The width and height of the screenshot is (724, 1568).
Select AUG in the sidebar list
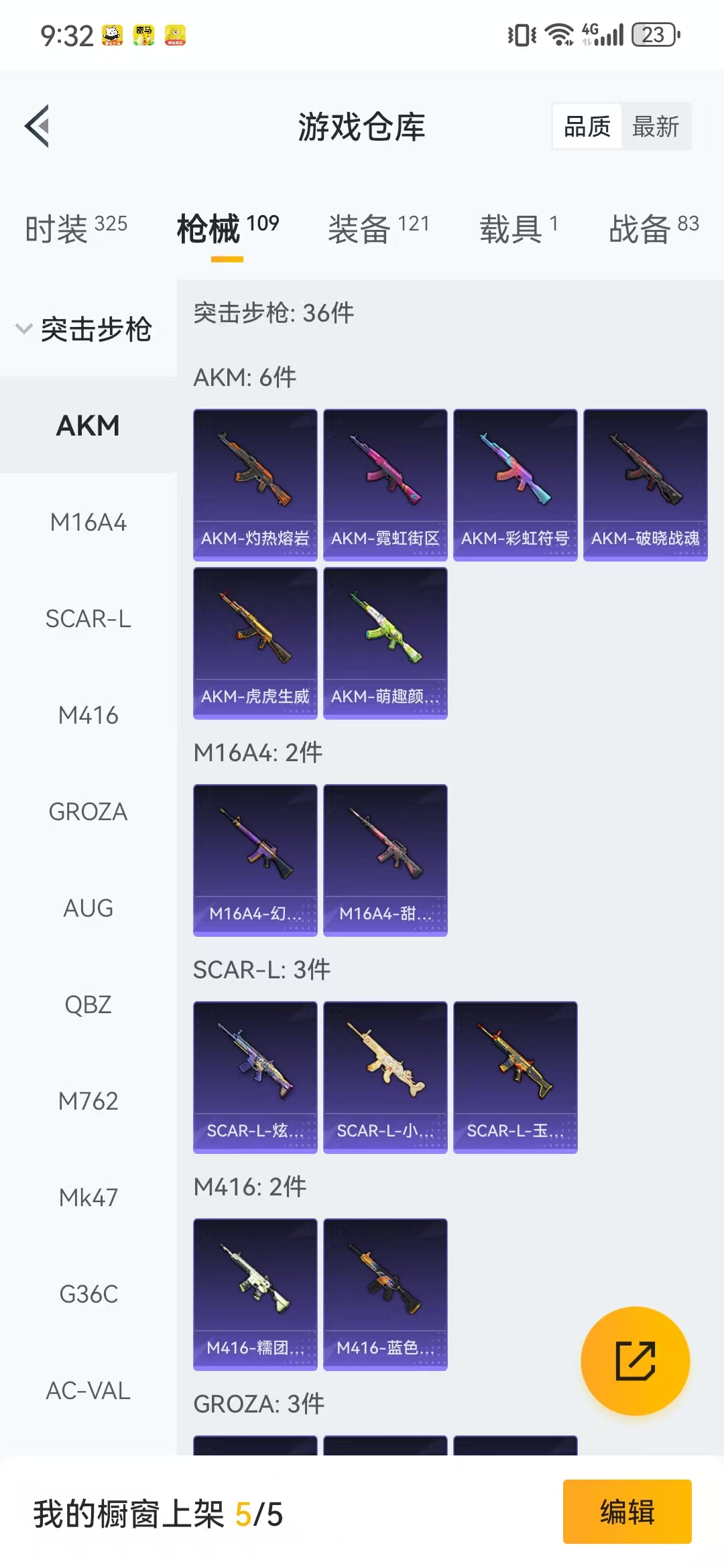(88, 908)
